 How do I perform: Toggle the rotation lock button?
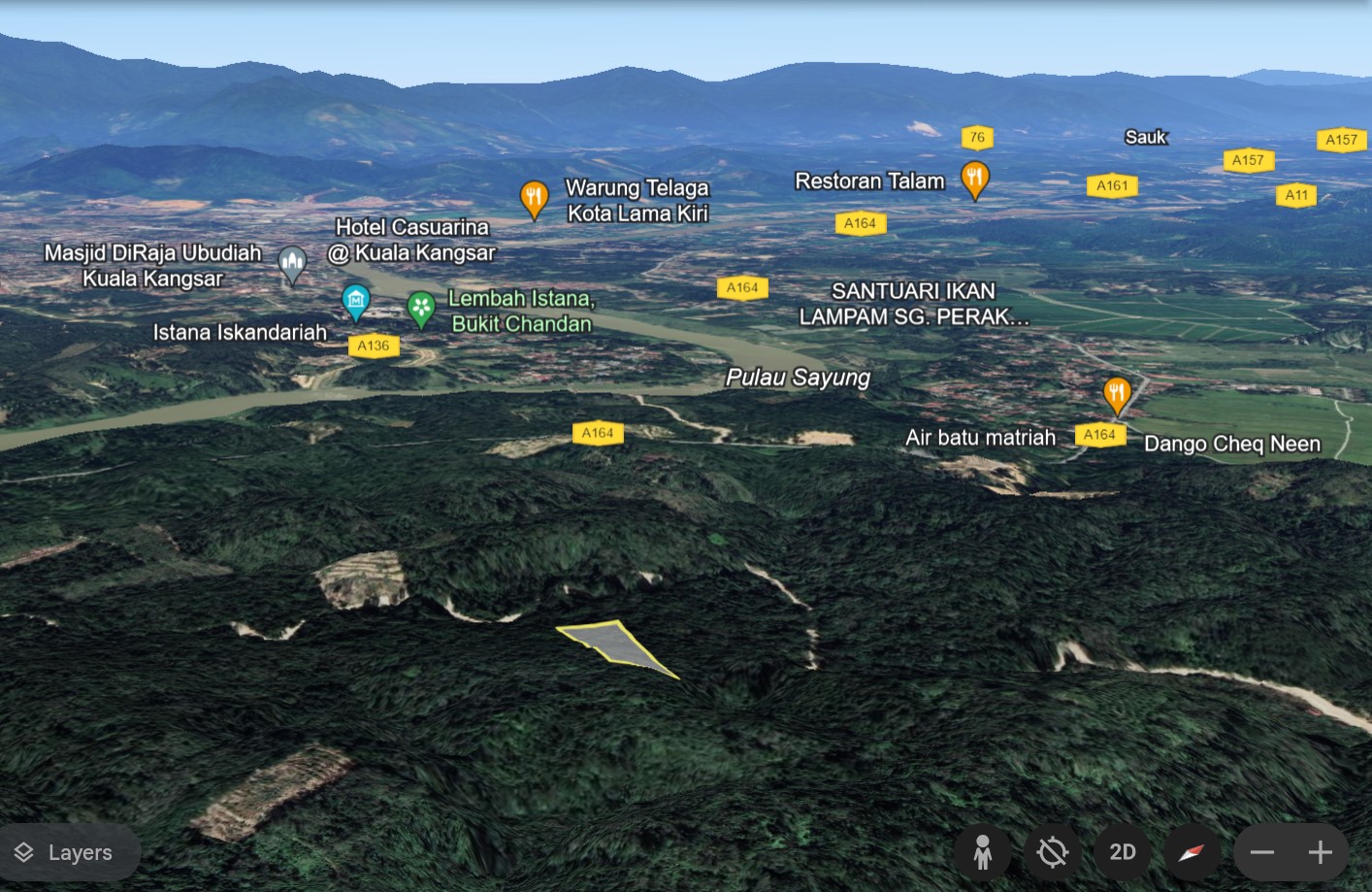tap(1052, 852)
